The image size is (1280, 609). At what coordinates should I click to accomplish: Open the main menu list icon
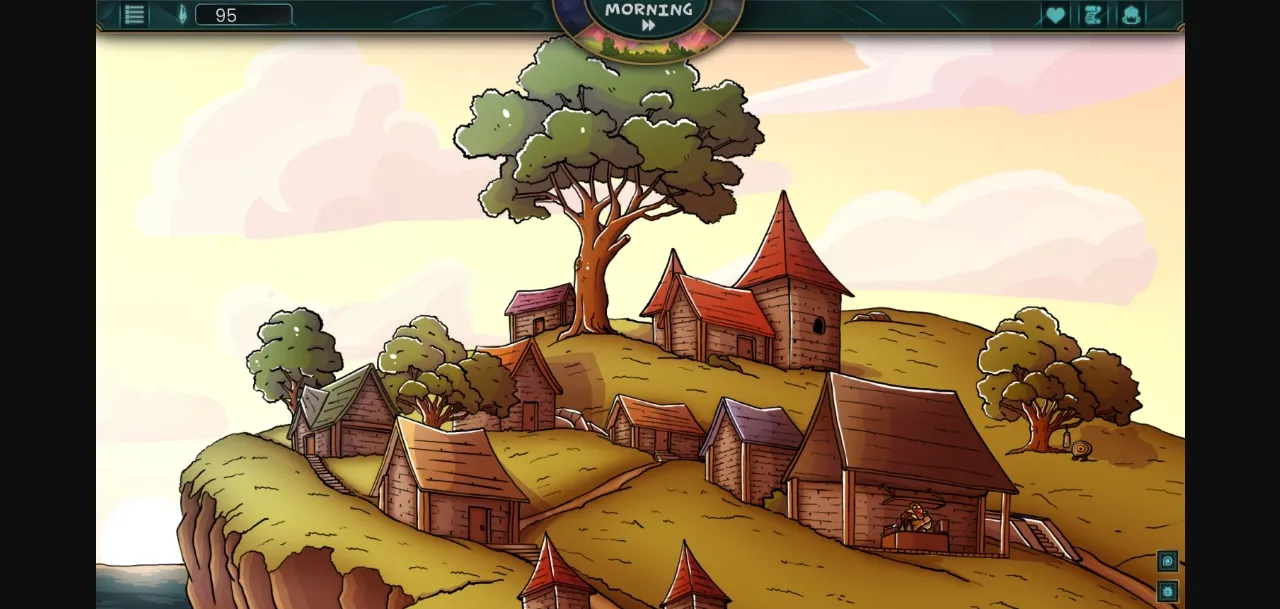pos(135,14)
